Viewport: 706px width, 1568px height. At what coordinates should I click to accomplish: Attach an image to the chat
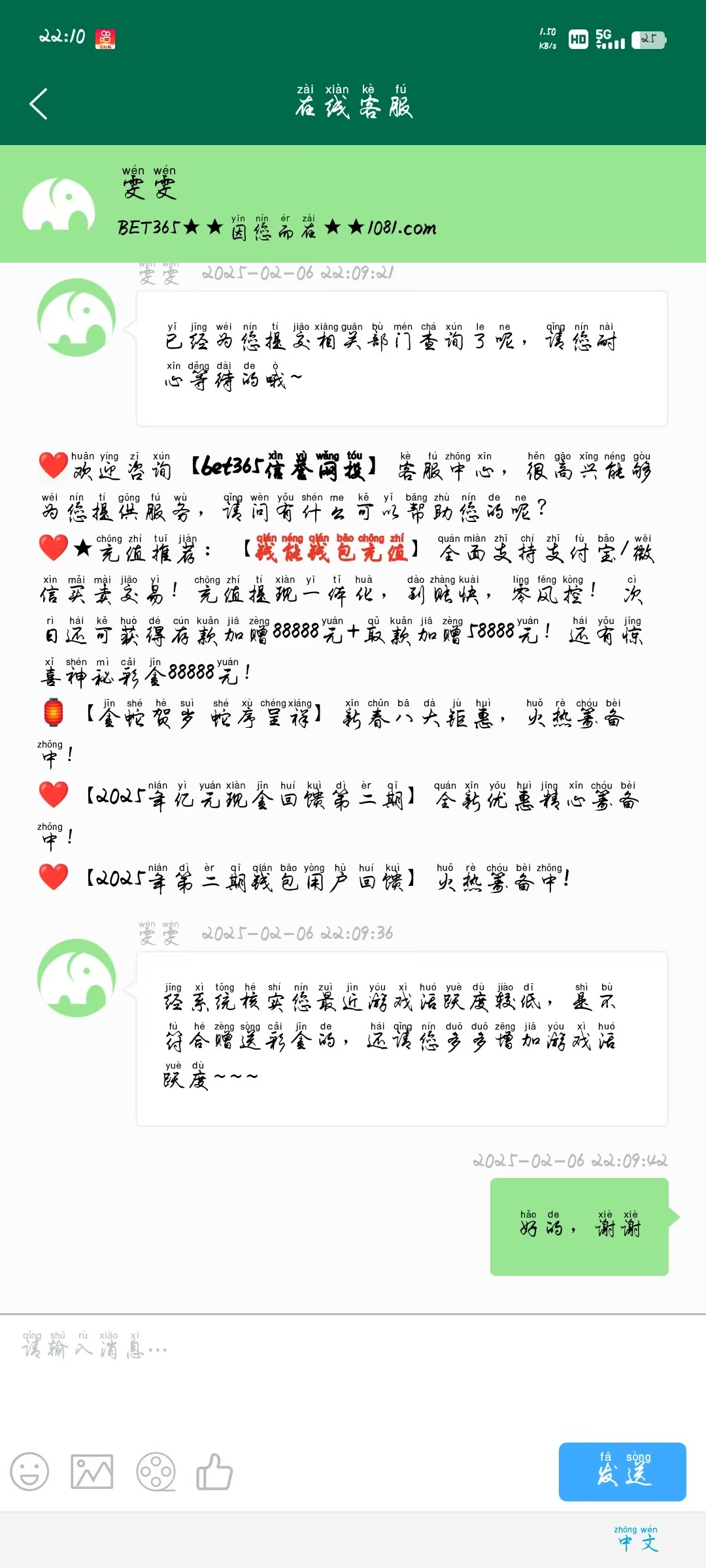click(x=92, y=1472)
